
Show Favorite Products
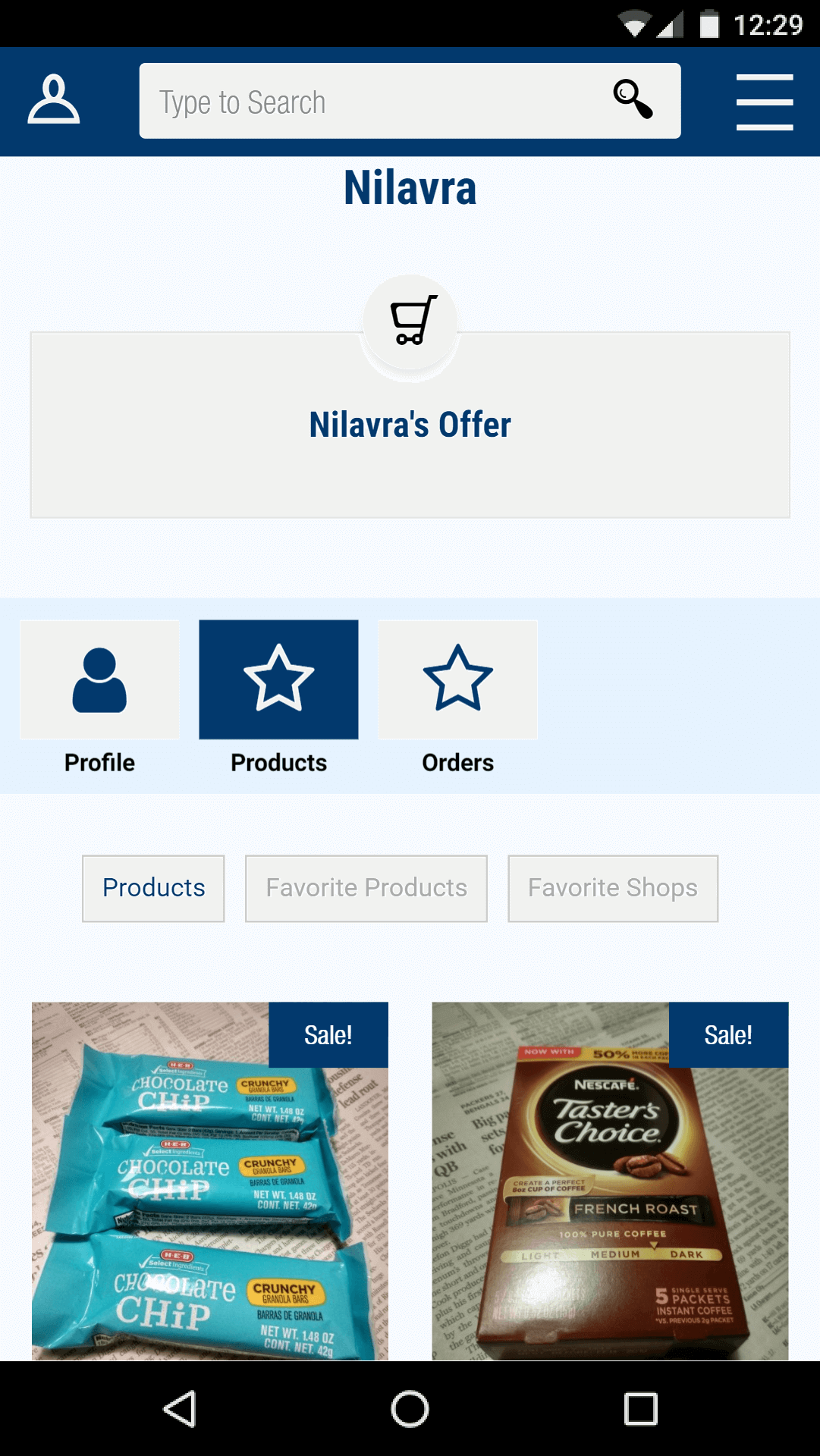[x=366, y=888]
